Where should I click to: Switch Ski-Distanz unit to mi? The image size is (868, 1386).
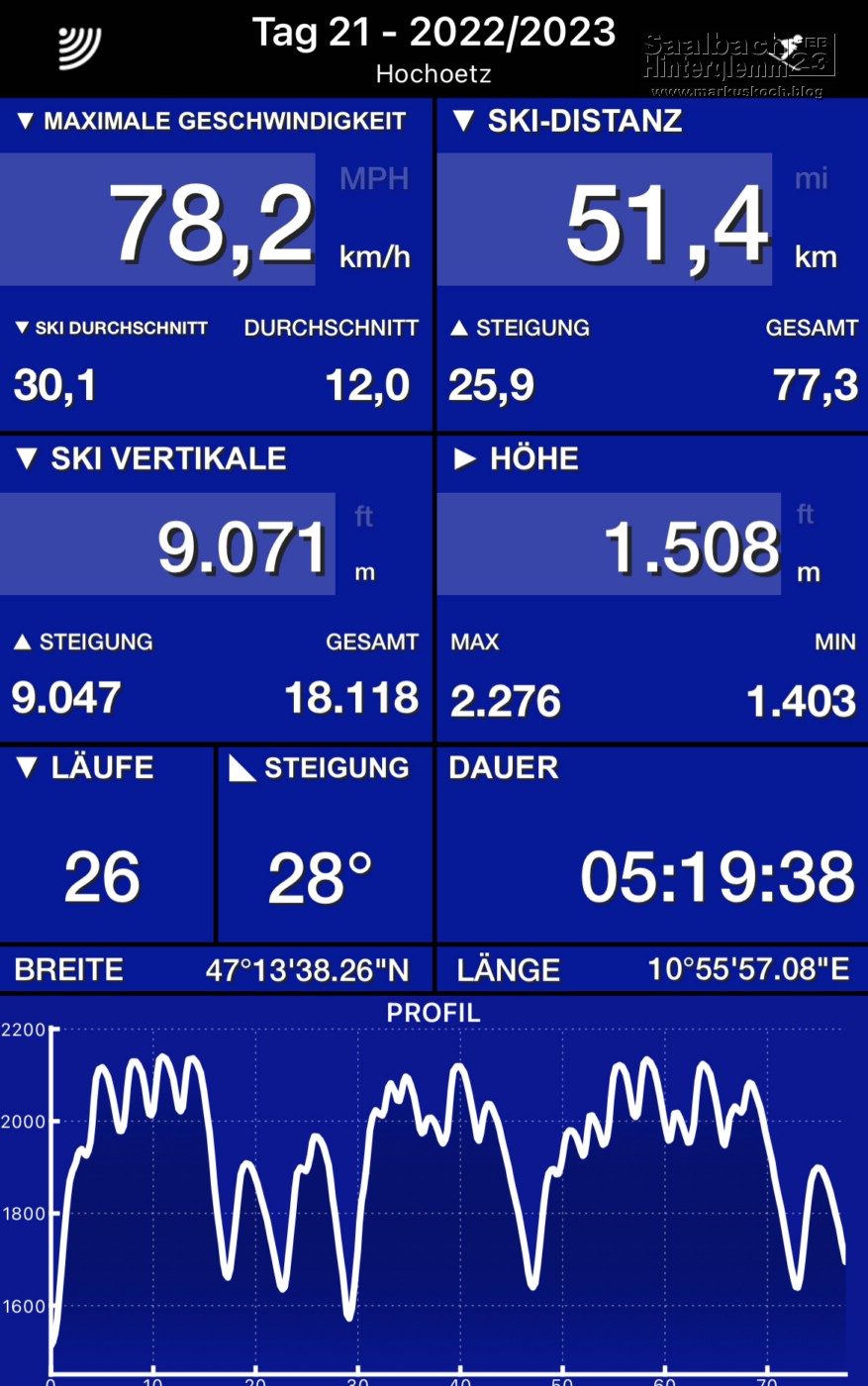pos(811,179)
